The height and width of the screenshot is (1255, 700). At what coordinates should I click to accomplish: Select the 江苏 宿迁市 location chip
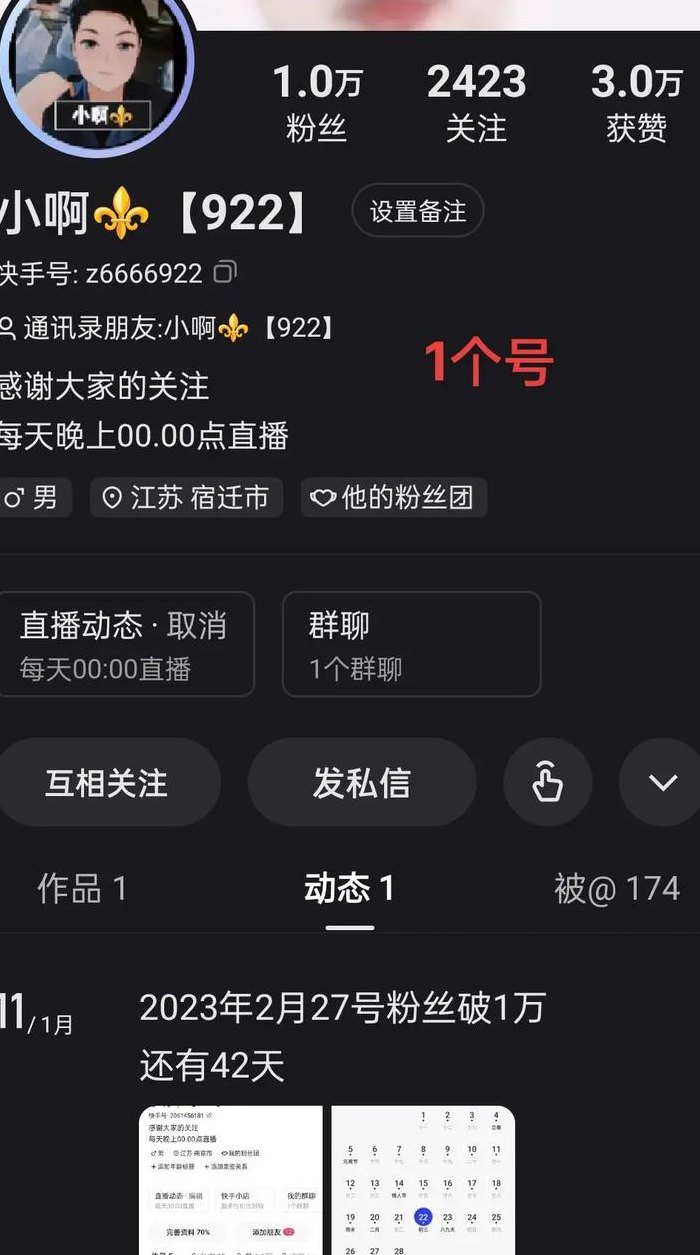pyautogui.click(x=186, y=497)
